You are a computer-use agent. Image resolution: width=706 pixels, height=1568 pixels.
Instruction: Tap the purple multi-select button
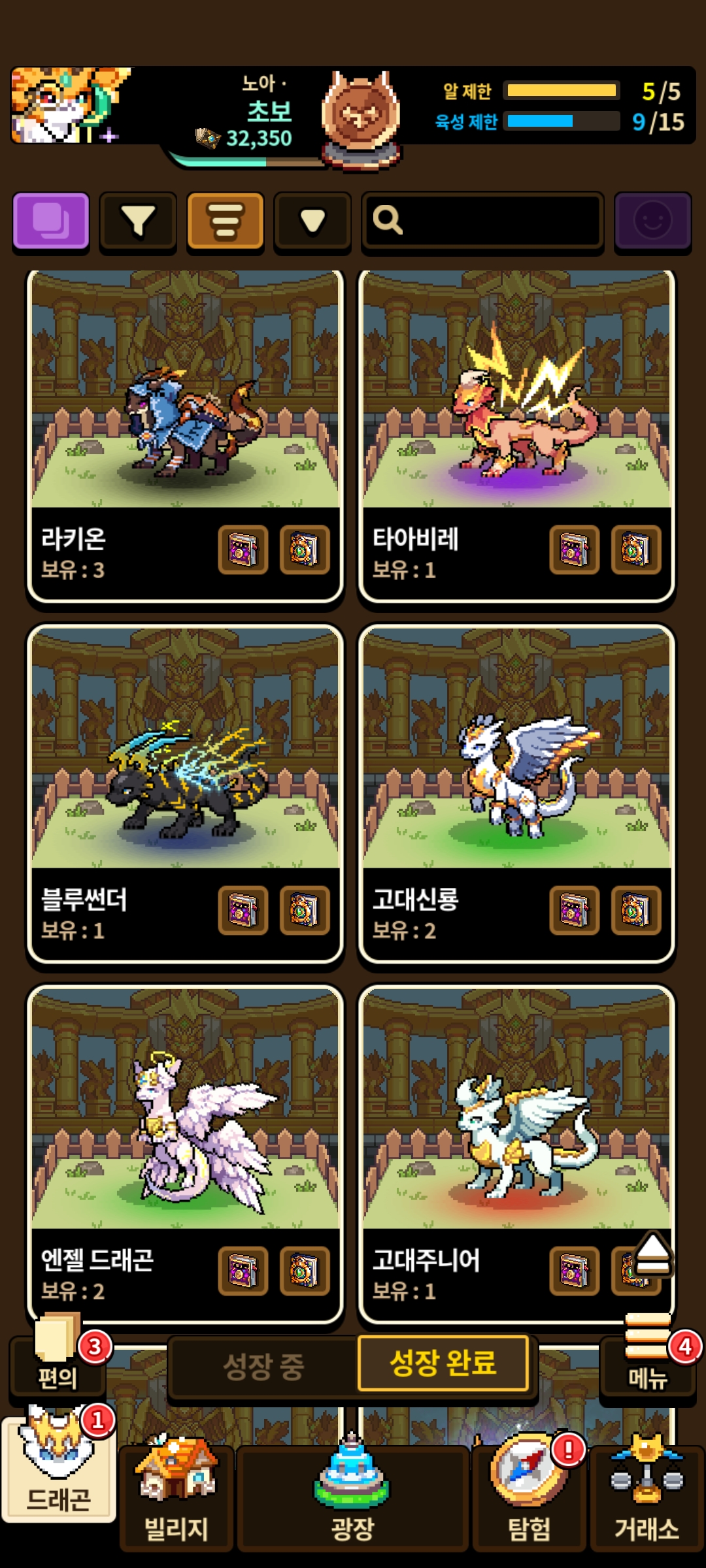coord(51,221)
